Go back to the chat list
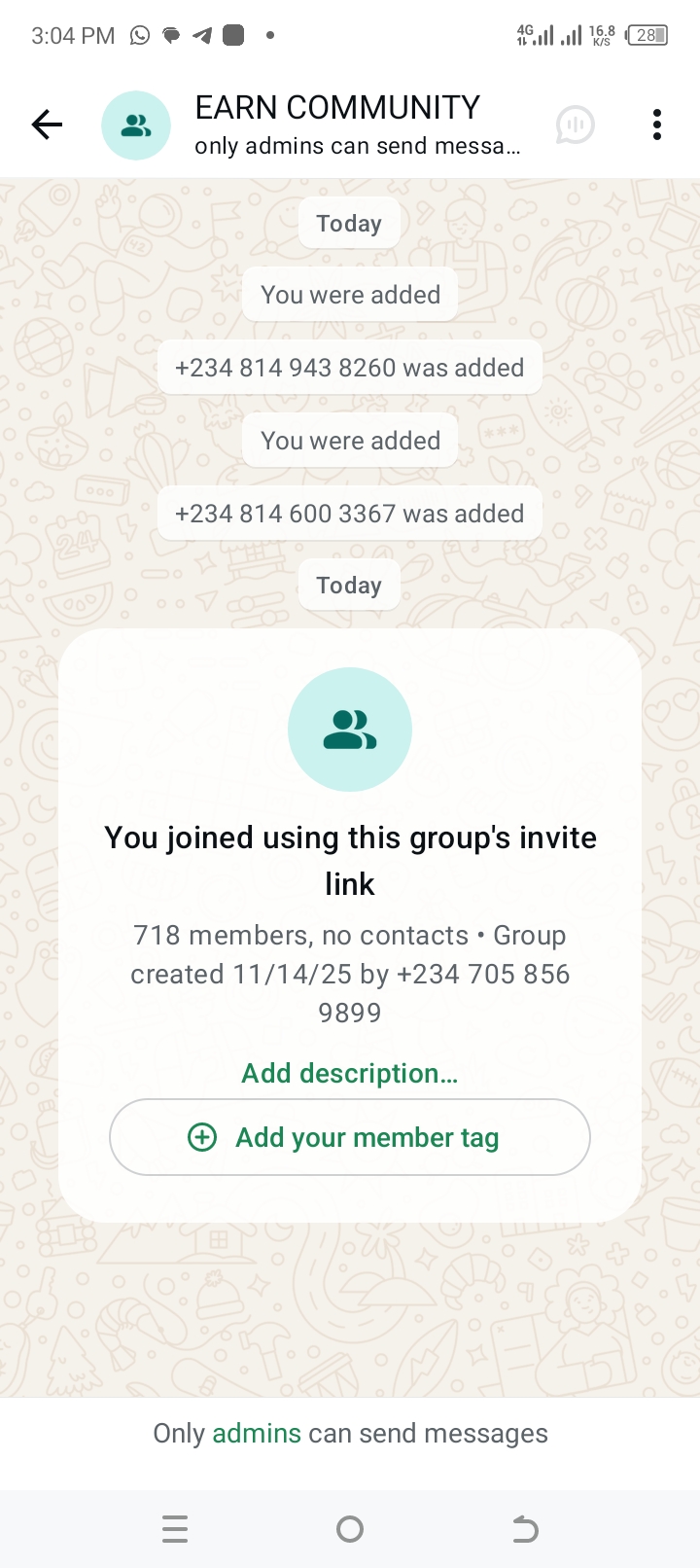The image size is (700, 1568). tap(47, 125)
